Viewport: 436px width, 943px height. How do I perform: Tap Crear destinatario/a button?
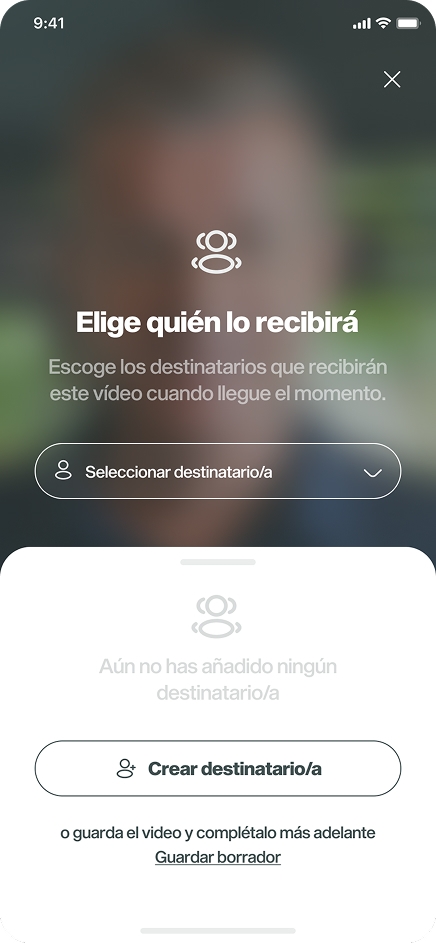coord(218,769)
